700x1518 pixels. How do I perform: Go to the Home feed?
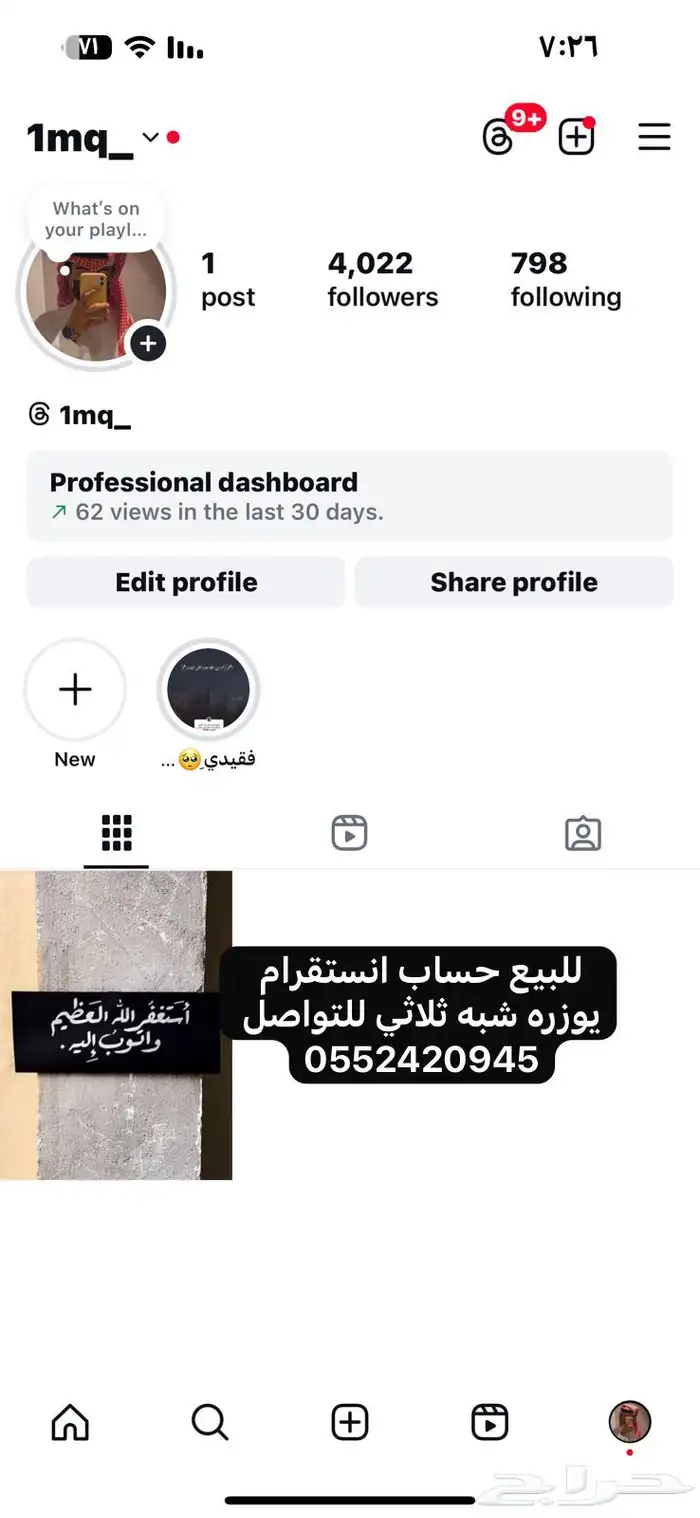[70, 1422]
